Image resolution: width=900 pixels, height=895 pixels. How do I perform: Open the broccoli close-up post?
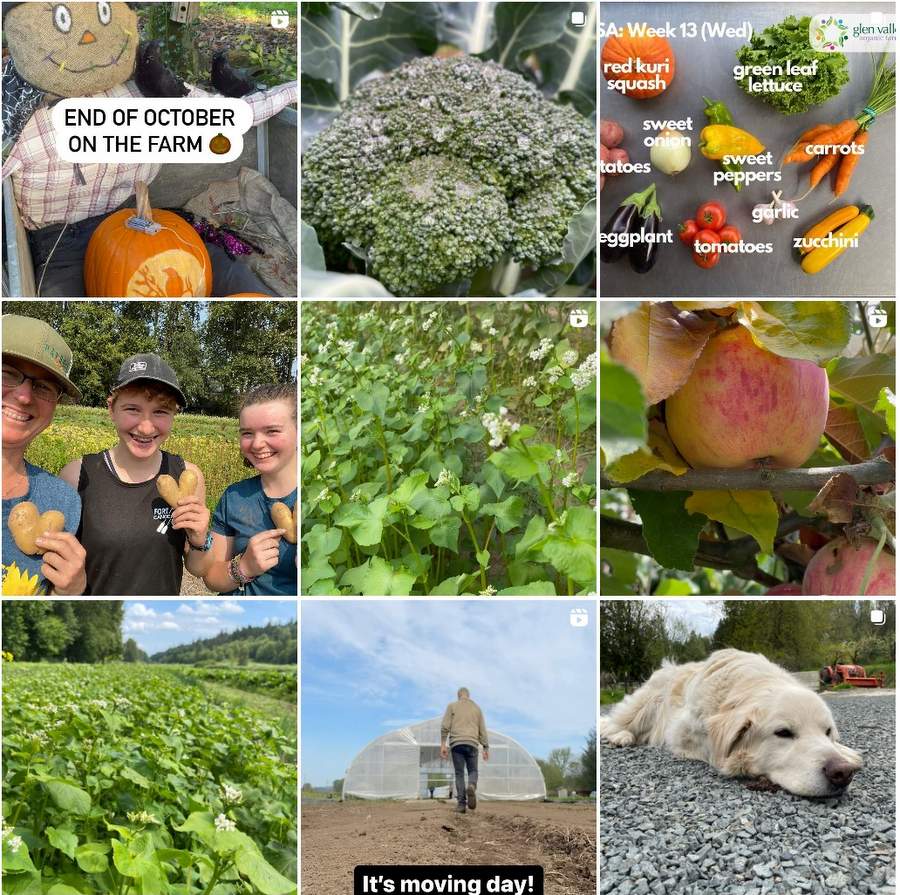(x=449, y=150)
